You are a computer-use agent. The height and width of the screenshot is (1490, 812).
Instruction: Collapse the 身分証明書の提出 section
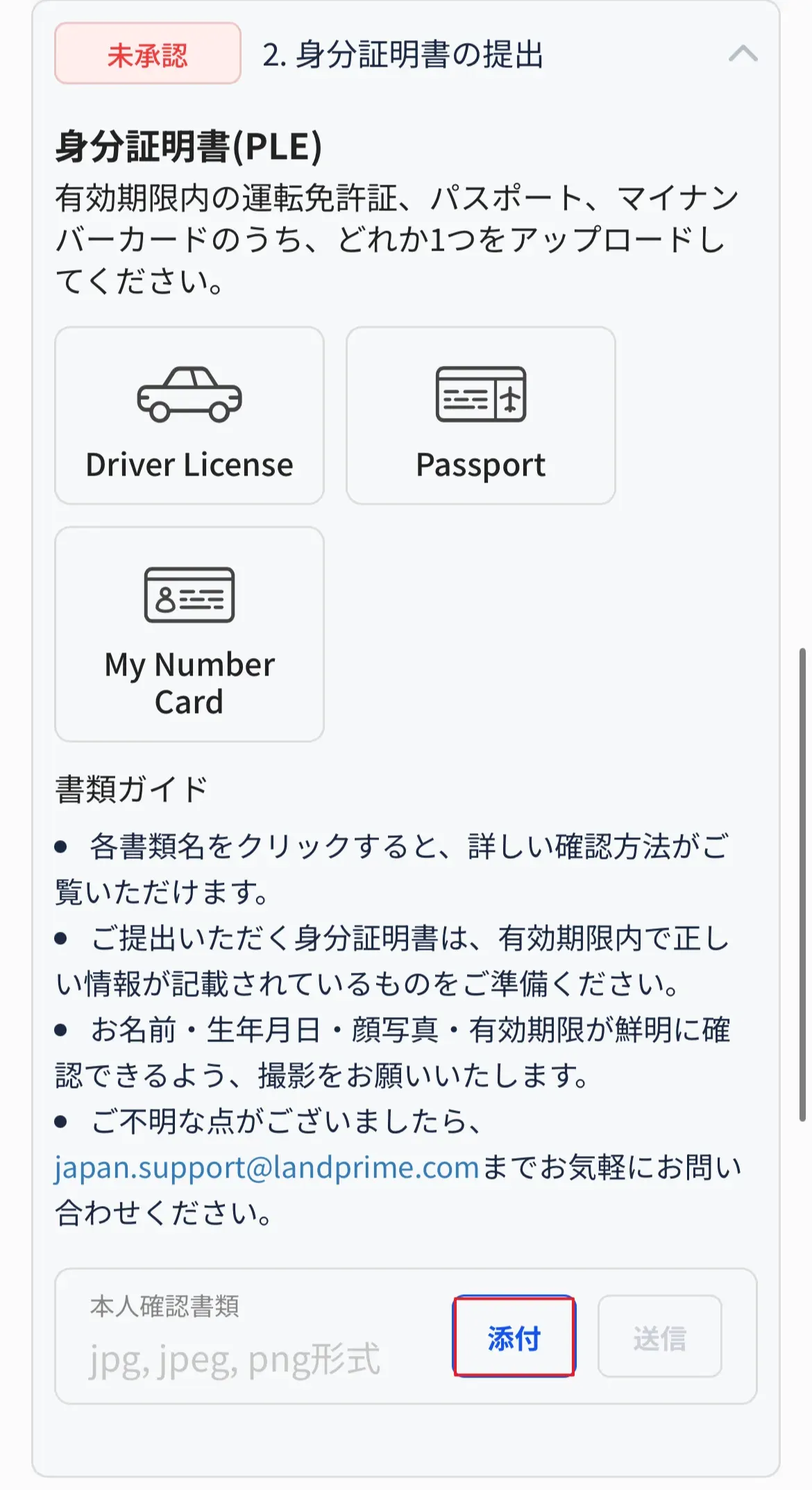[x=743, y=54]
